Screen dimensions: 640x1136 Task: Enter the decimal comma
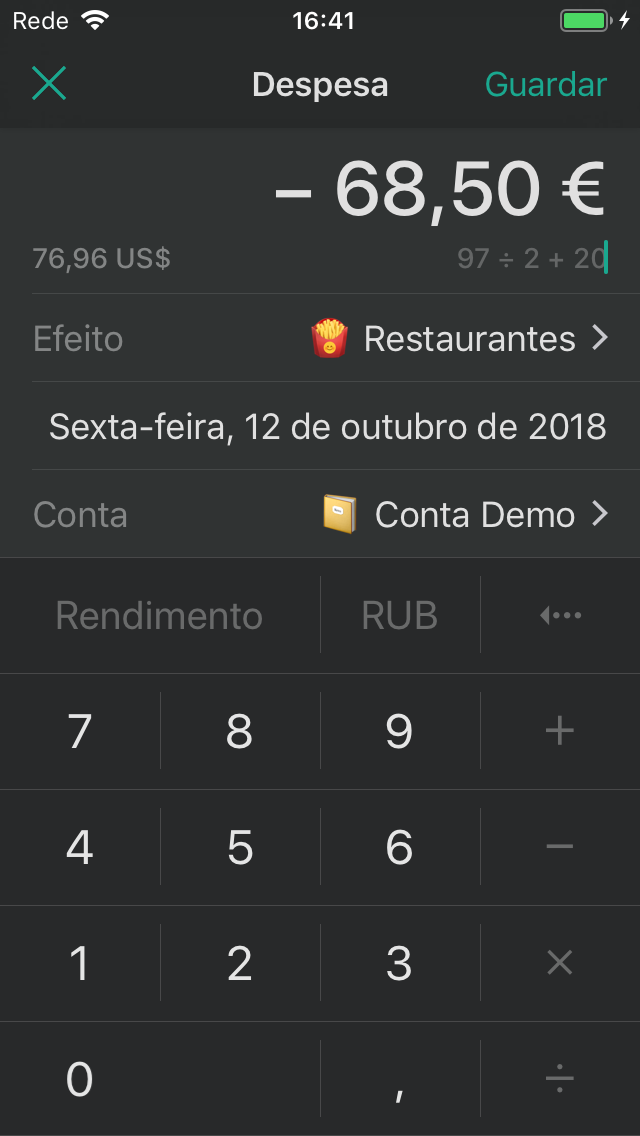tap(400, 1079)
